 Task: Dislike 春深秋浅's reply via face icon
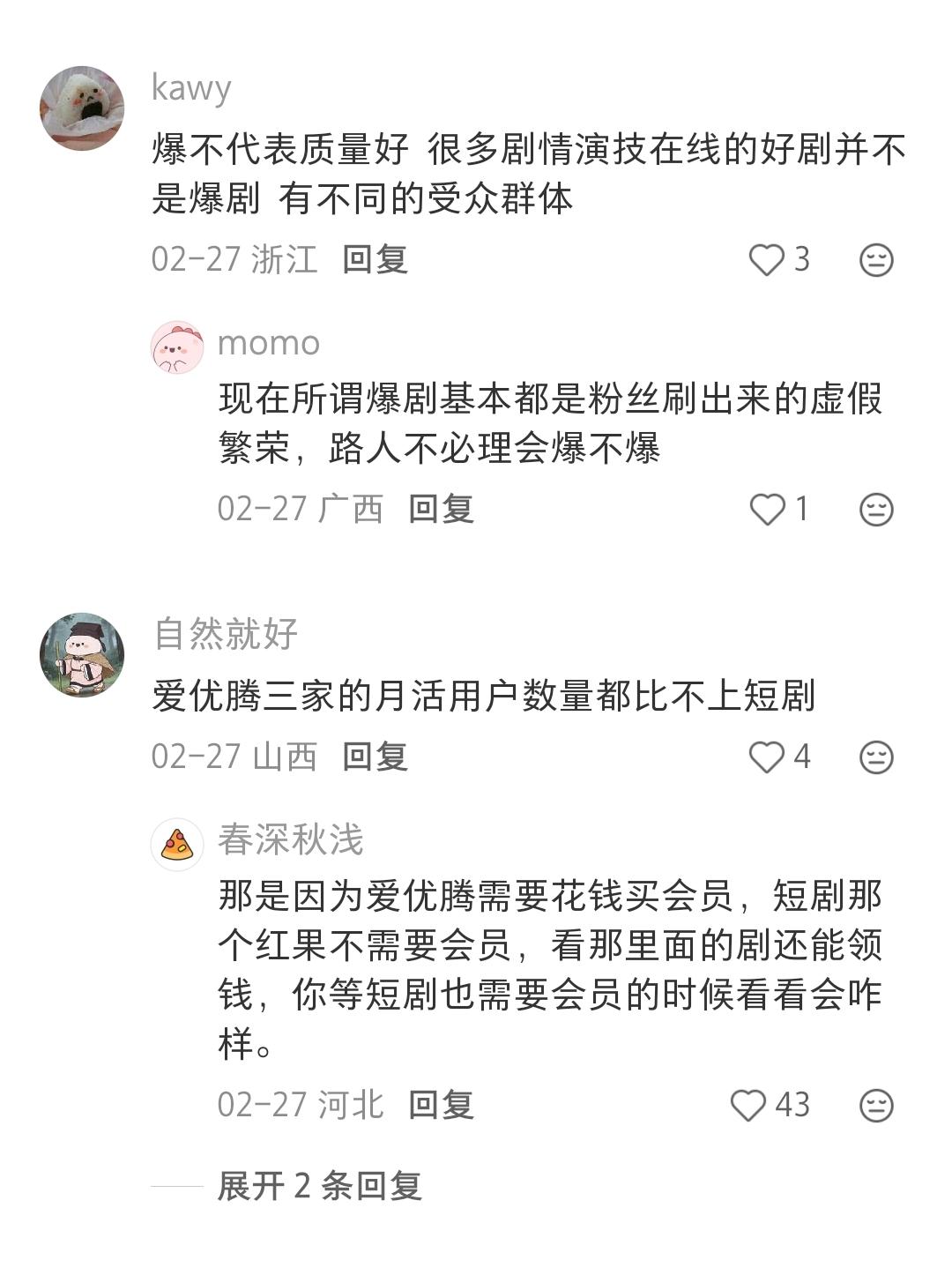click(x=876, y=1106)
